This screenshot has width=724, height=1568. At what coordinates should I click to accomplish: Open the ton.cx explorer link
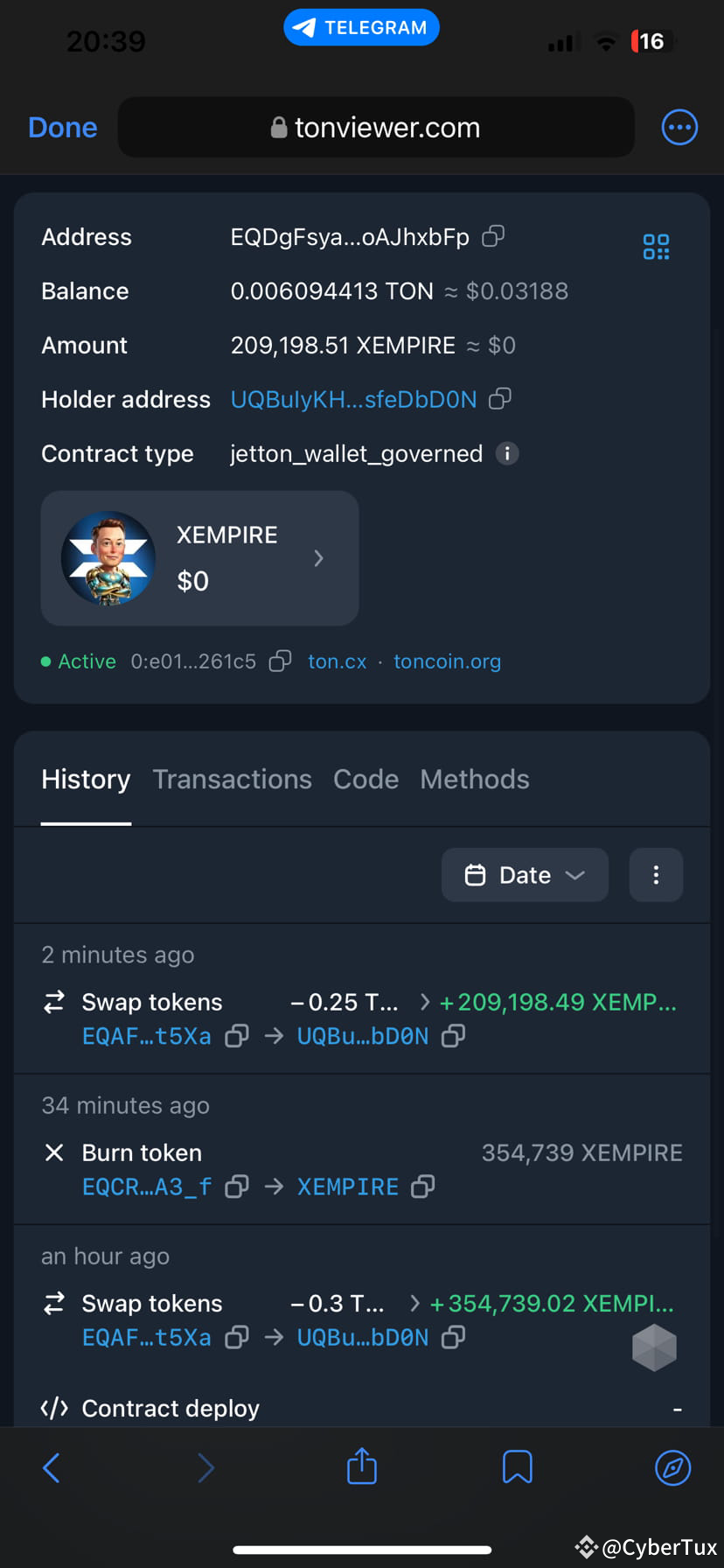point(337,661)
